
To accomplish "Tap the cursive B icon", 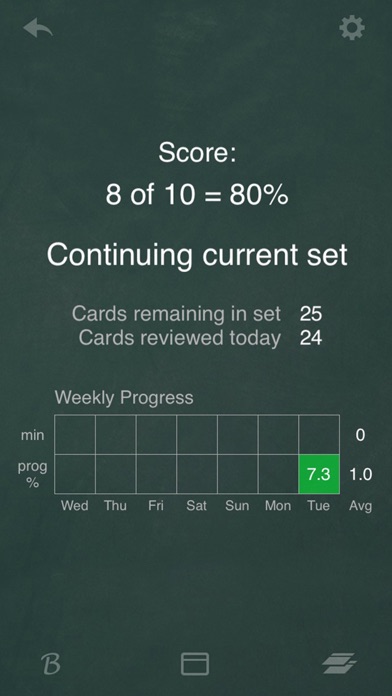I will pos(51,664).
